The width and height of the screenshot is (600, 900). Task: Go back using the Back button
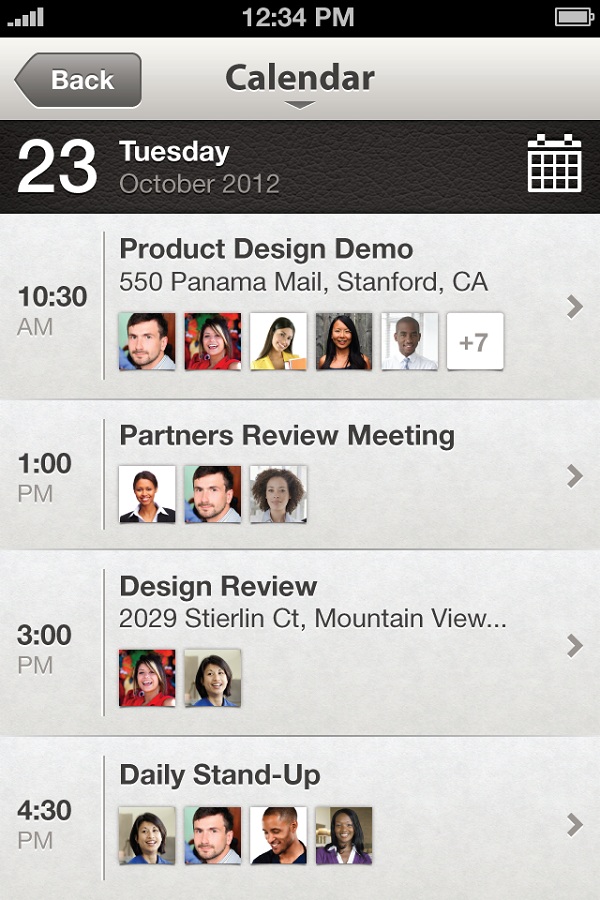(80, 80)
